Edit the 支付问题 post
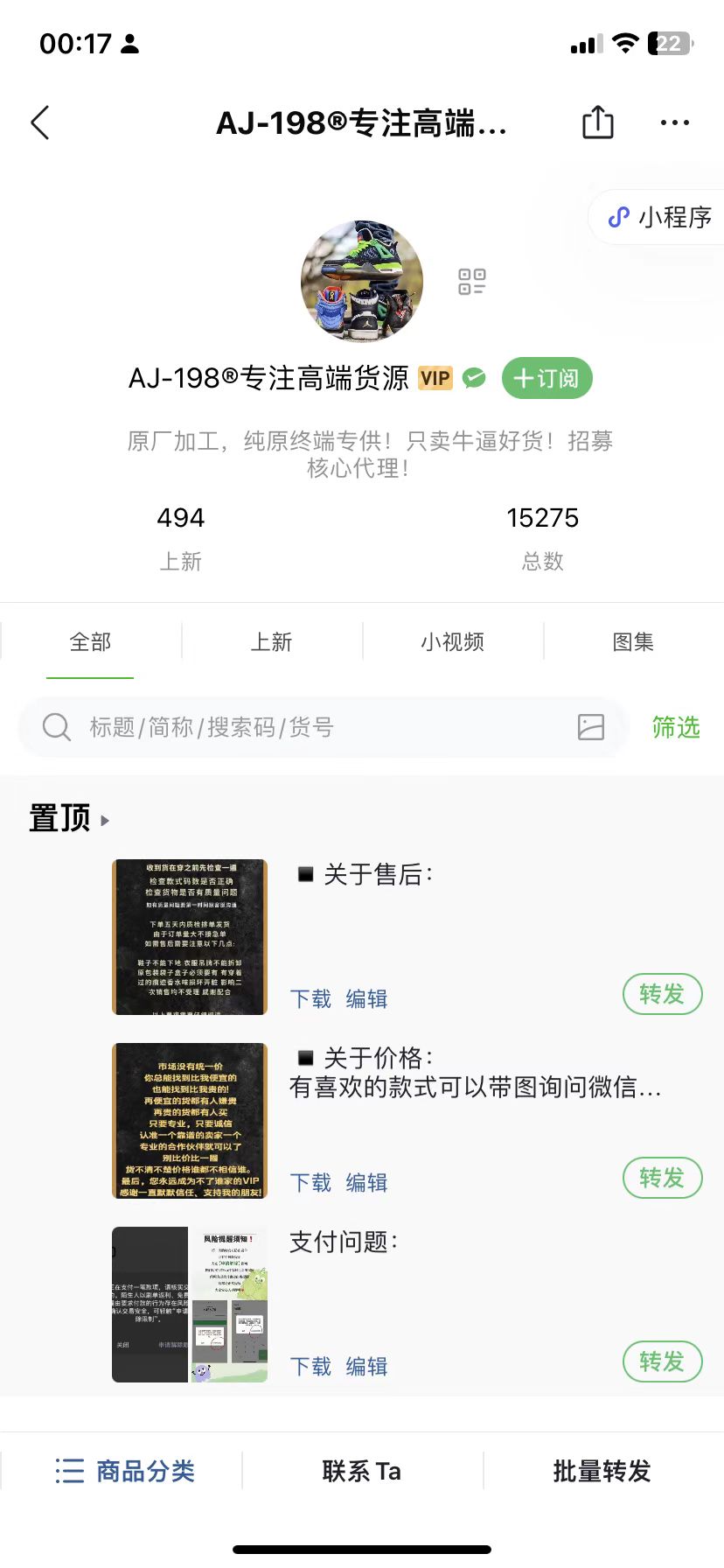This screenshot has width=724, height=1568. click(x=366, y=1367)
